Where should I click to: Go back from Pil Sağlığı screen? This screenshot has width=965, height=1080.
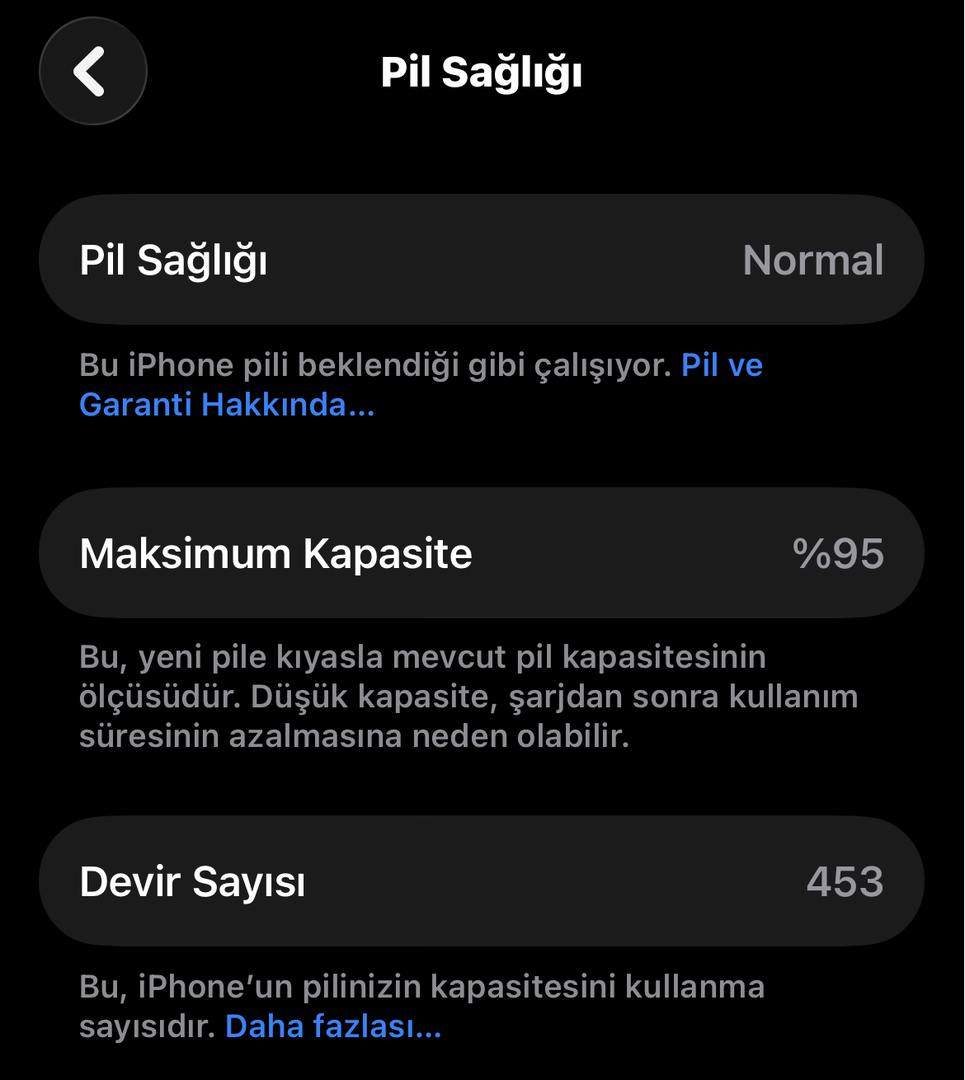92,71
